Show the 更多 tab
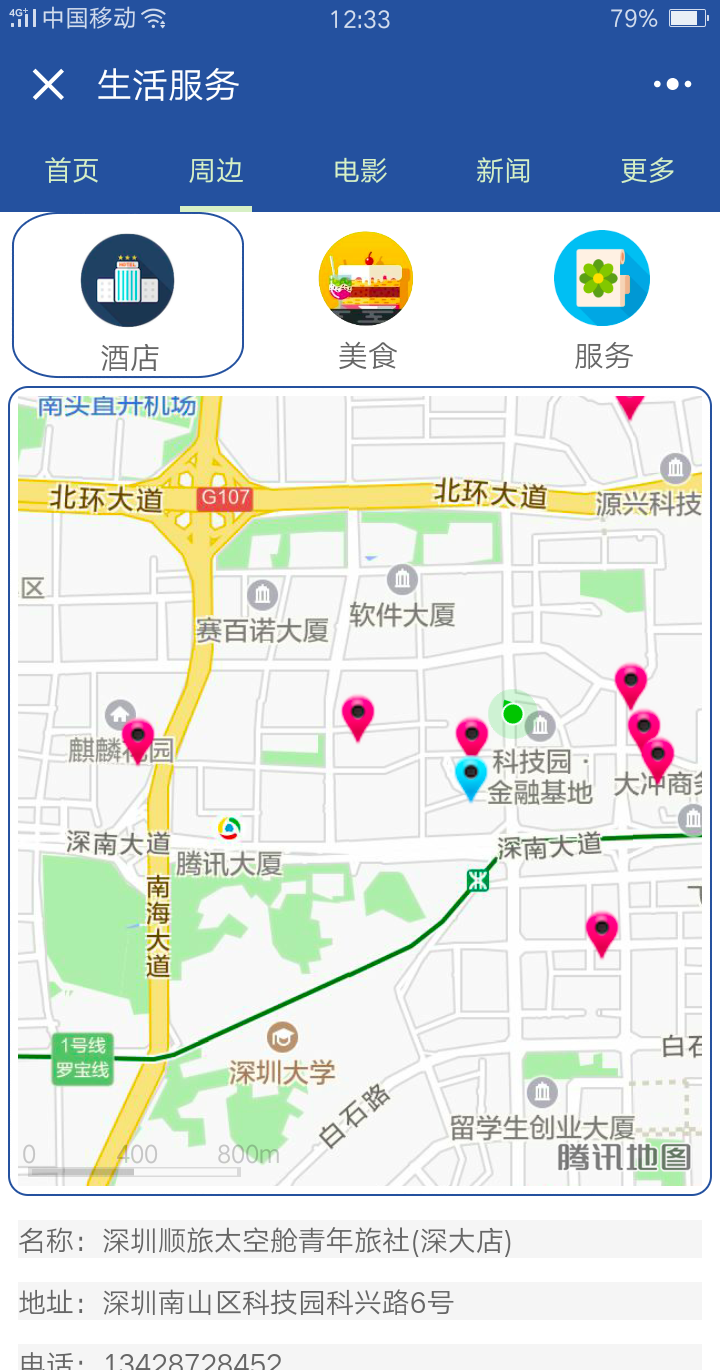 click(647, 171)
